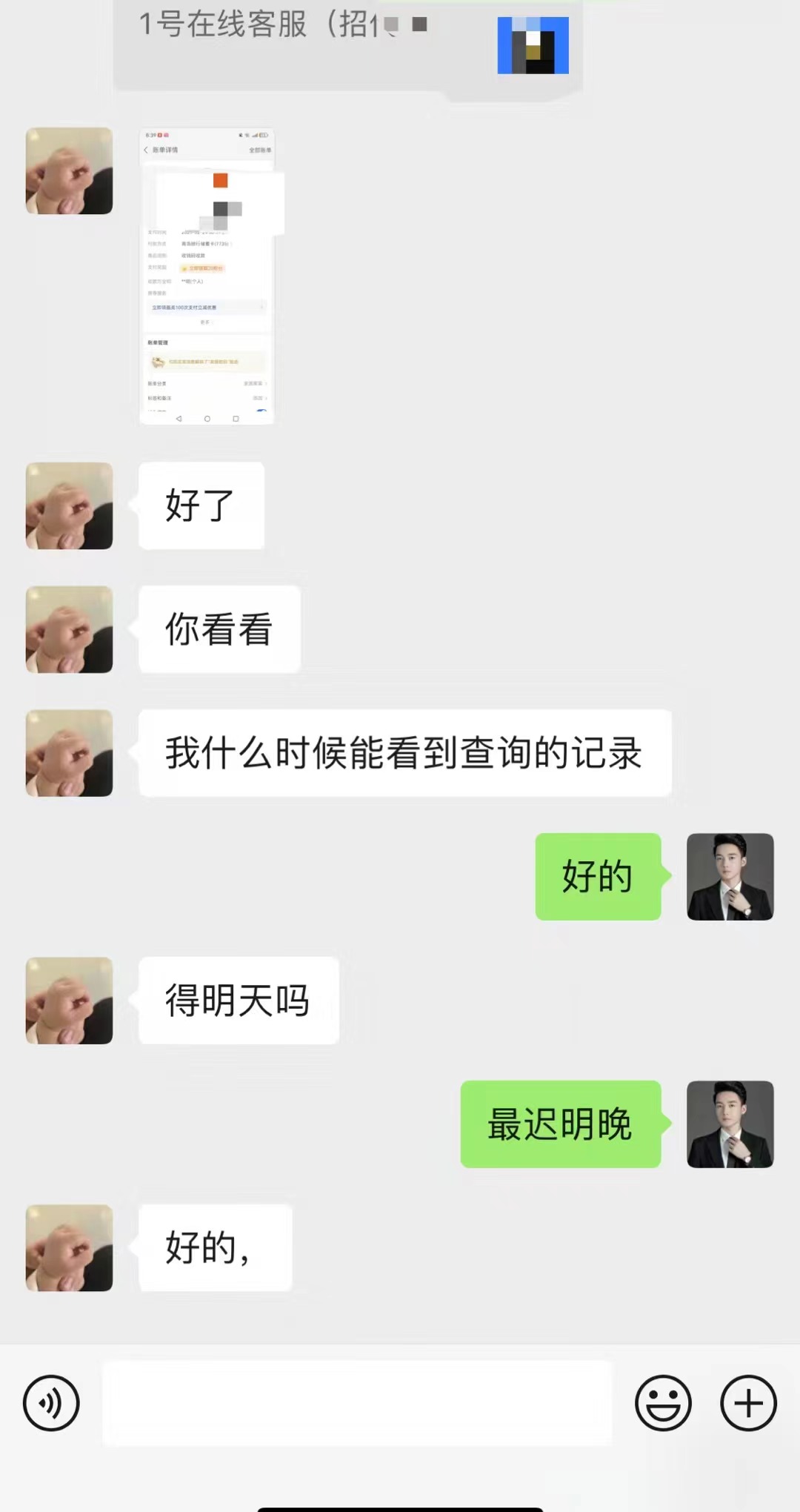Open the emoji sticker panel
This screenshot has height=1512, width=800.
click(x=663, y=1402)
